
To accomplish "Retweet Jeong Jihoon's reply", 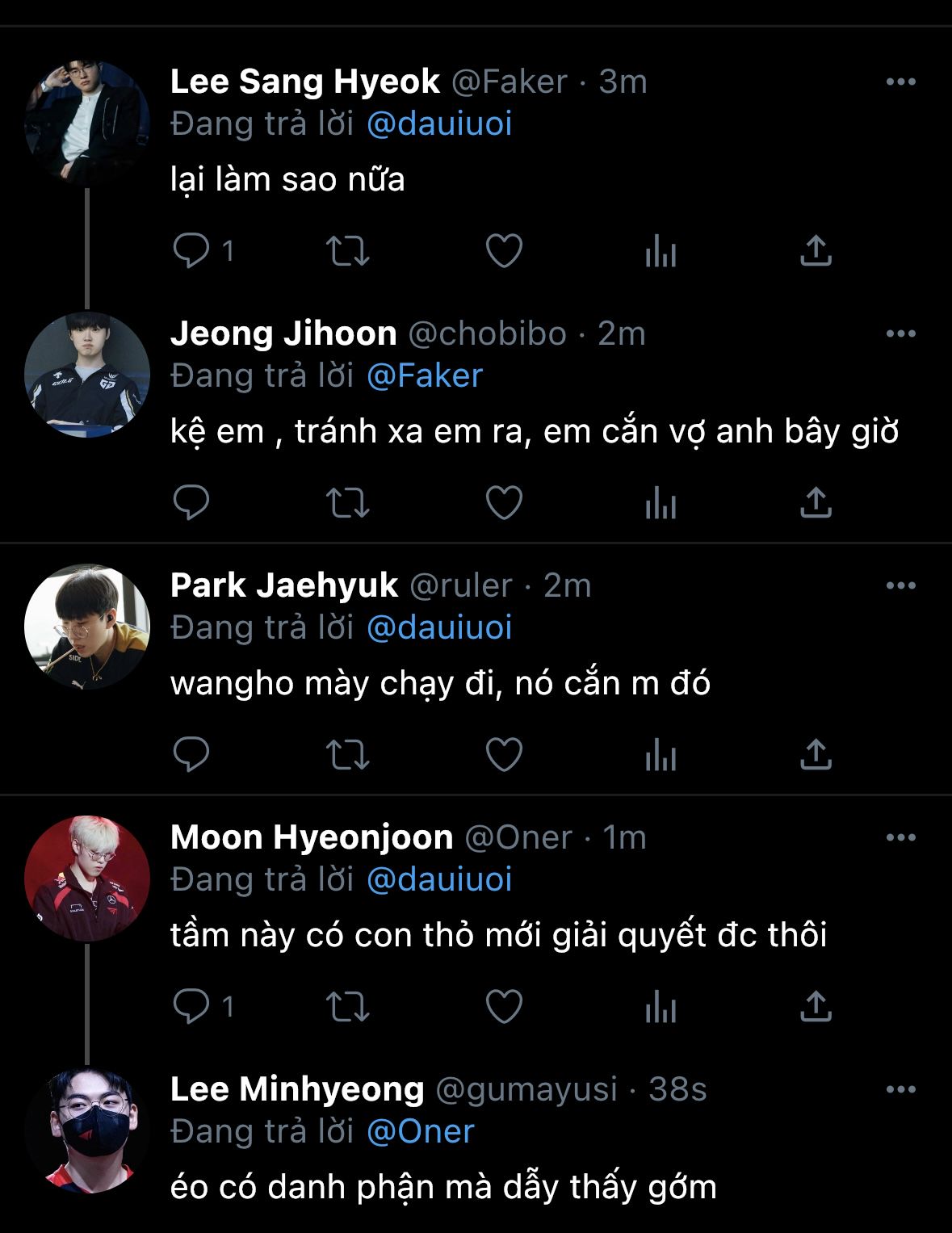I will (347, 503).
